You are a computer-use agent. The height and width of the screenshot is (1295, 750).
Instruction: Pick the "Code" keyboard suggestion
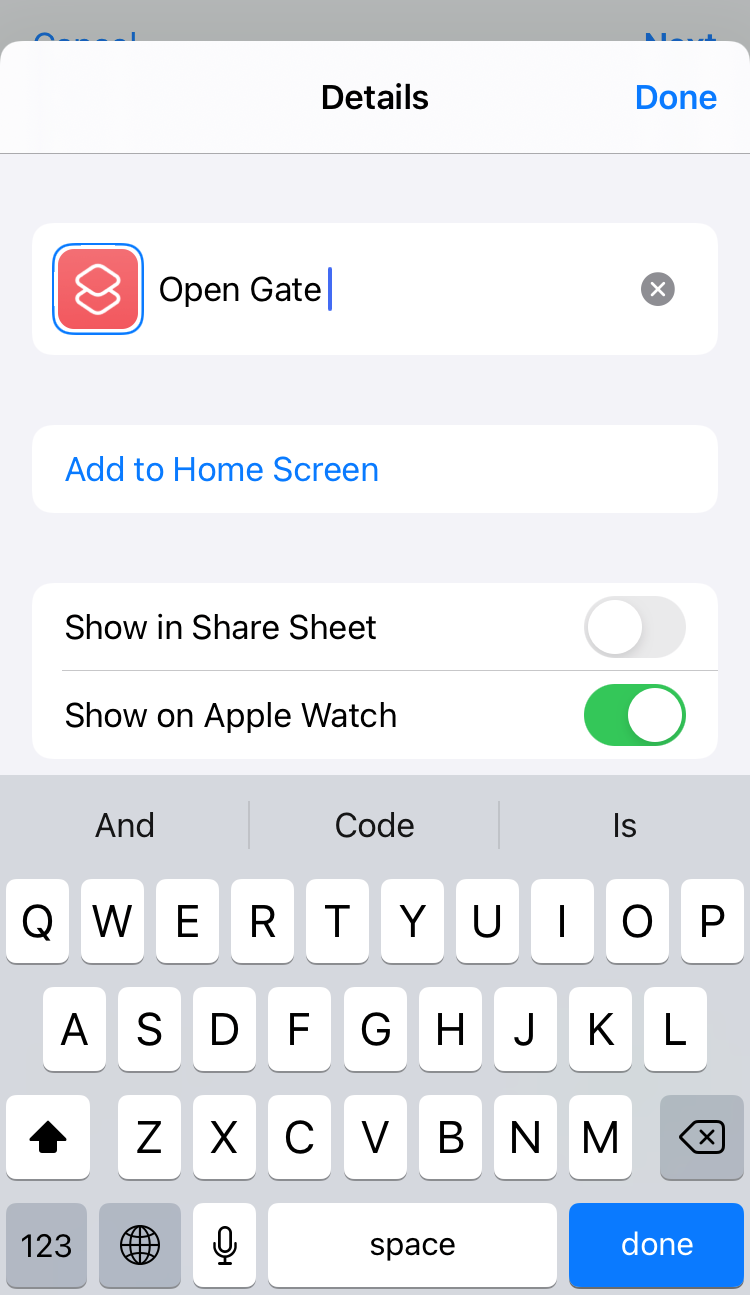tap(374, 825)
